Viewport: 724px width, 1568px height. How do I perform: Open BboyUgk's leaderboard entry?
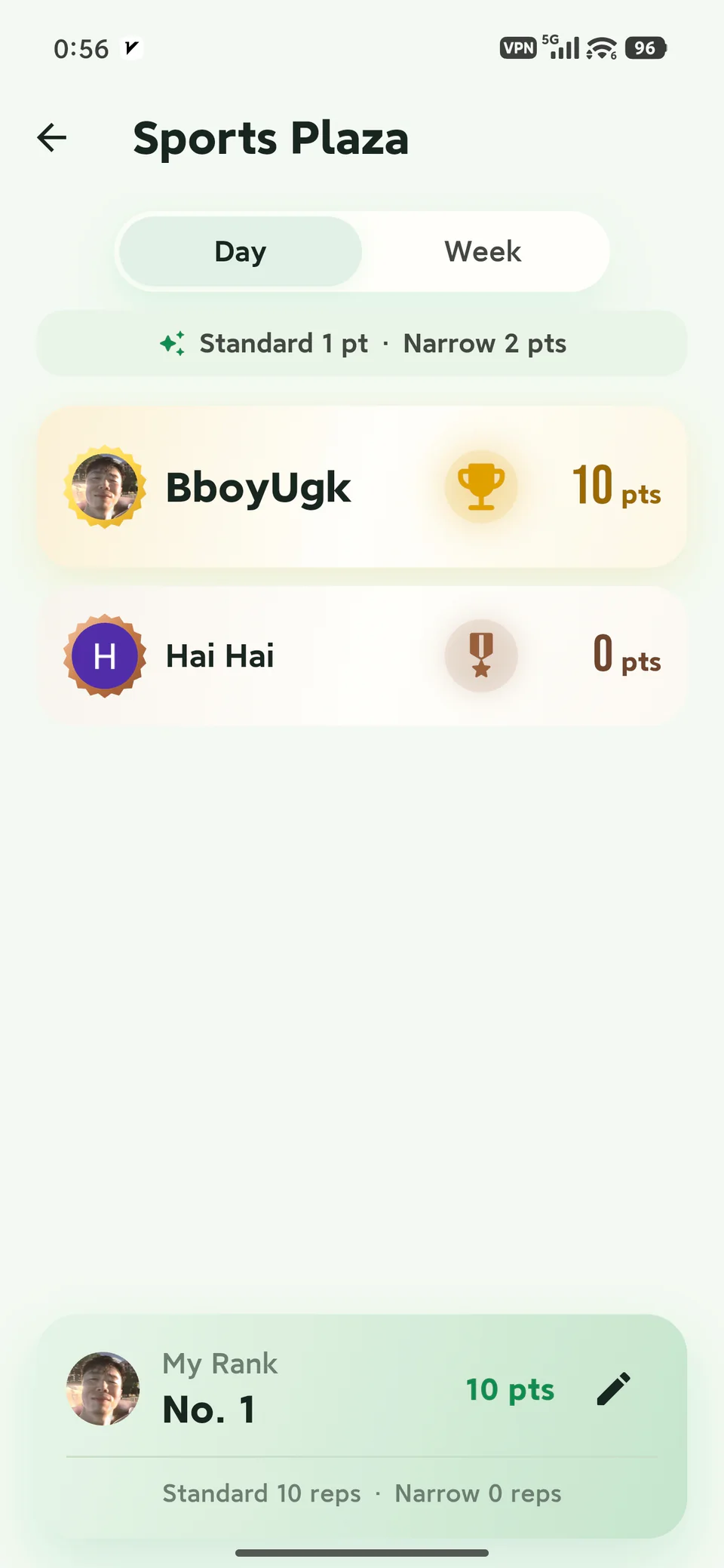click(362, 487)
